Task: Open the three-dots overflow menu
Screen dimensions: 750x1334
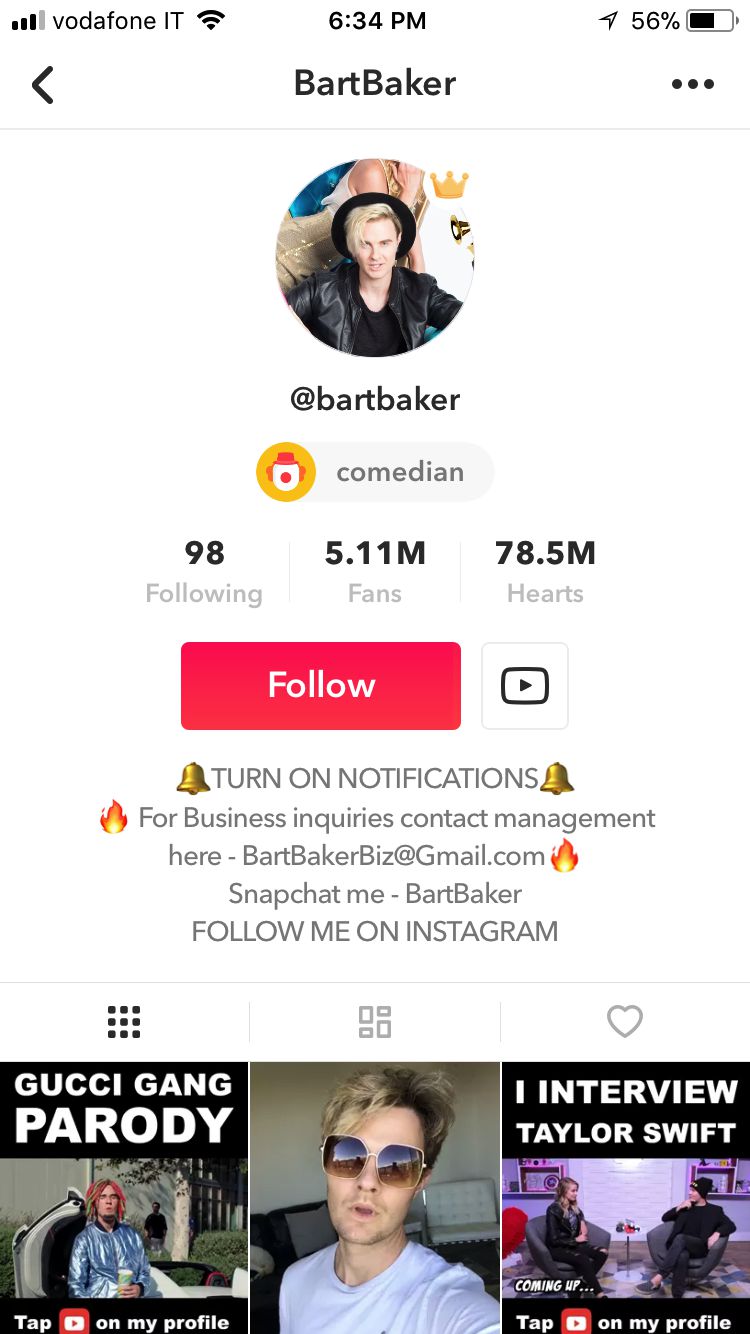Action: click(x=693, y=84)
